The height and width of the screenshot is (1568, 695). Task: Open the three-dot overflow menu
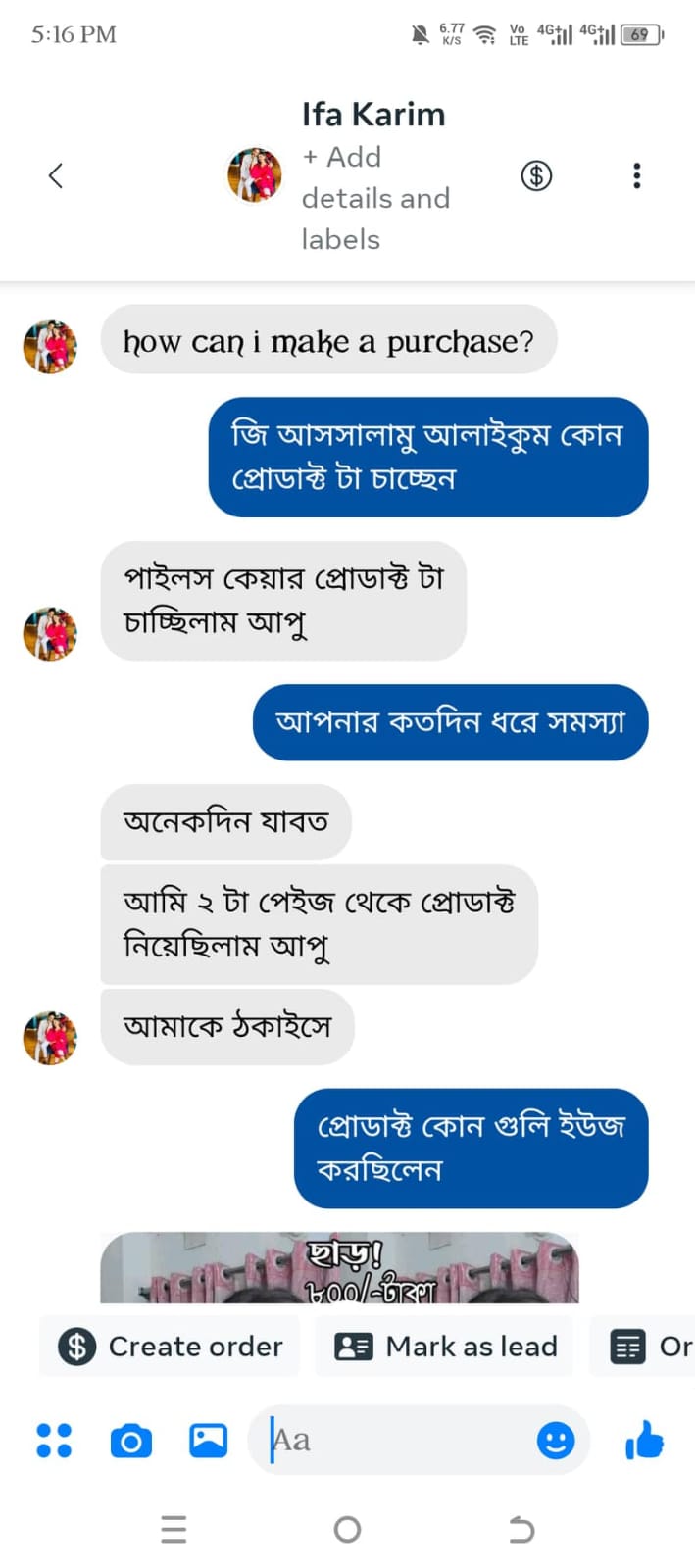click(637, 175)
